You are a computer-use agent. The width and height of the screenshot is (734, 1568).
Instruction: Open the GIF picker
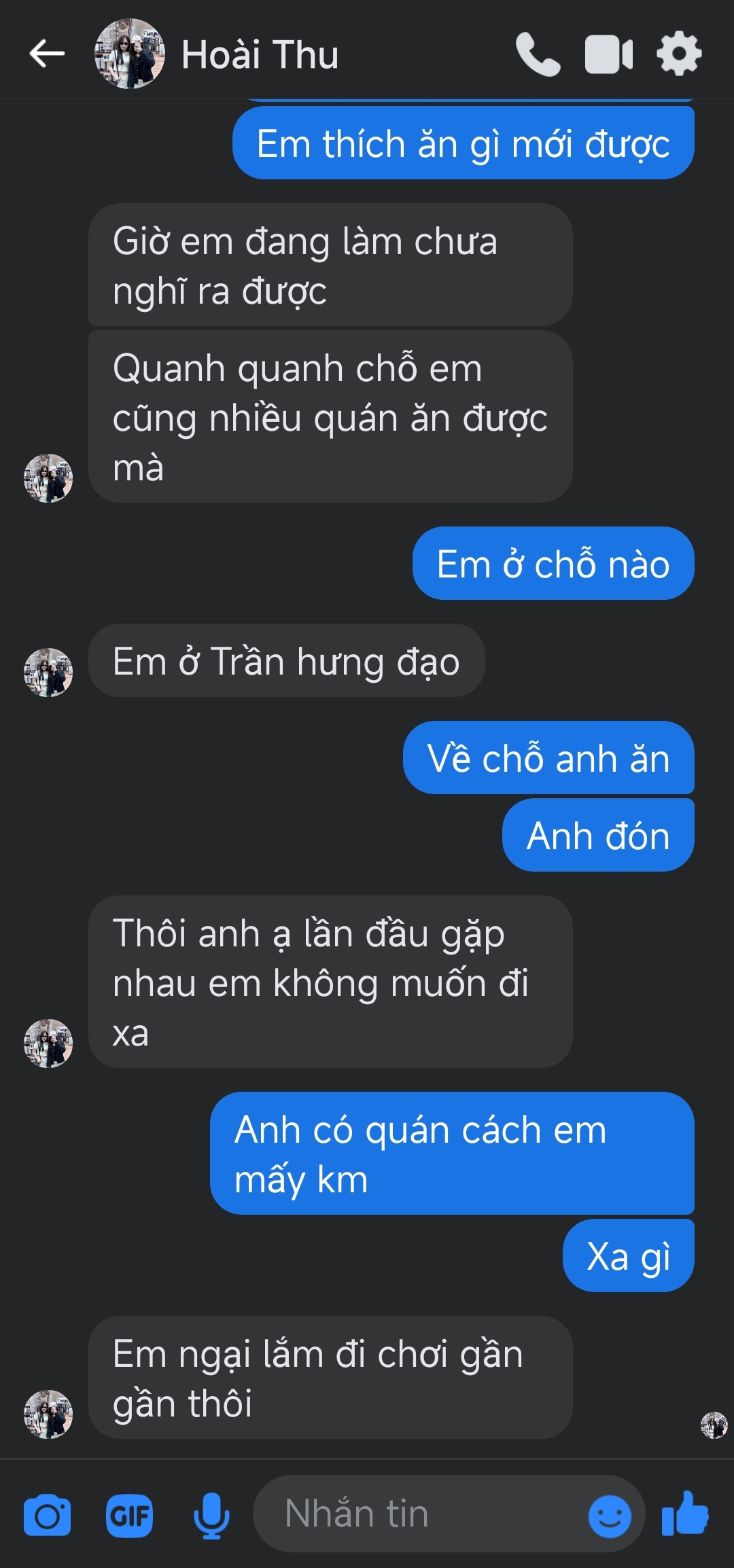(x=129, y=1515)
